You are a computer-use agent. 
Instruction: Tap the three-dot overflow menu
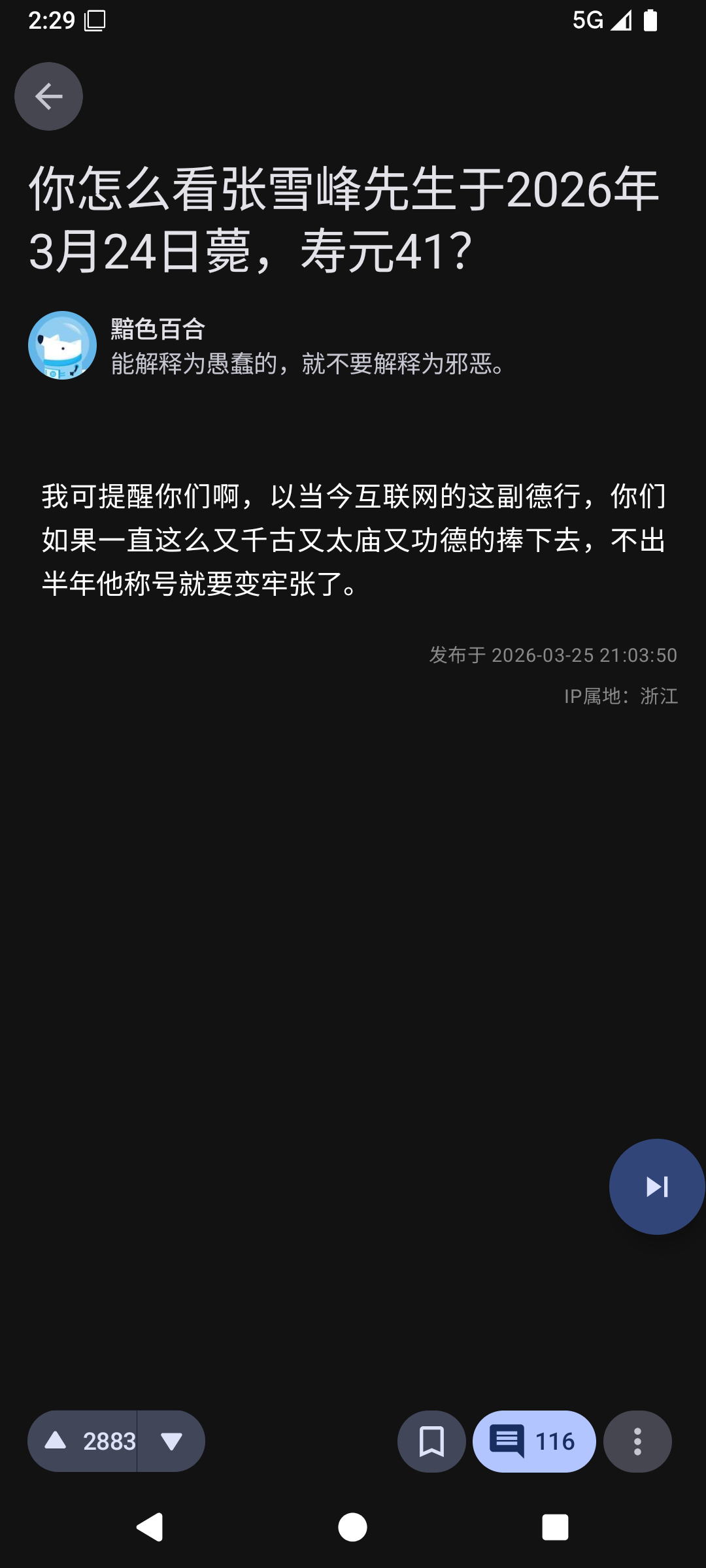point(637,1441)
